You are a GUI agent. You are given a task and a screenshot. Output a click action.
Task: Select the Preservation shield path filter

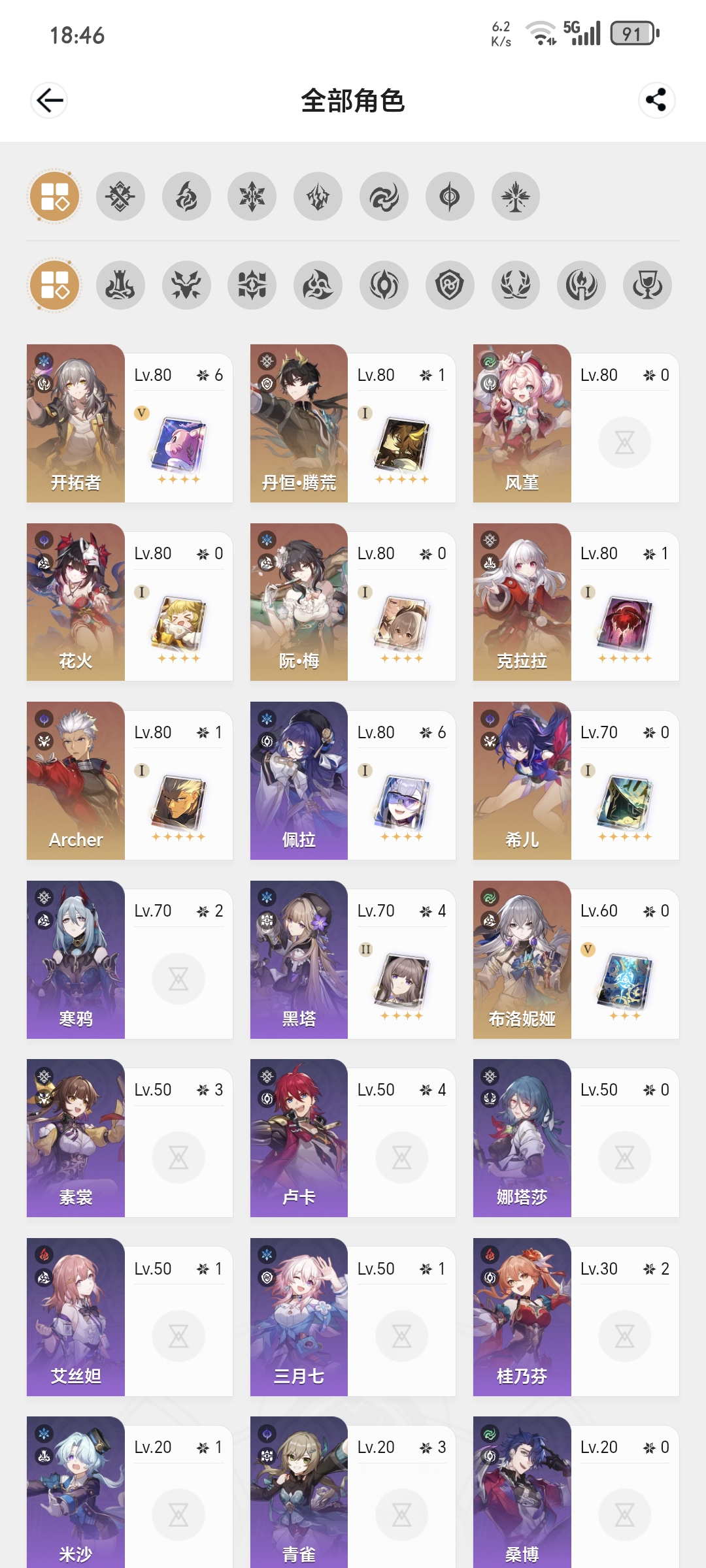click(x=450, y=285)
